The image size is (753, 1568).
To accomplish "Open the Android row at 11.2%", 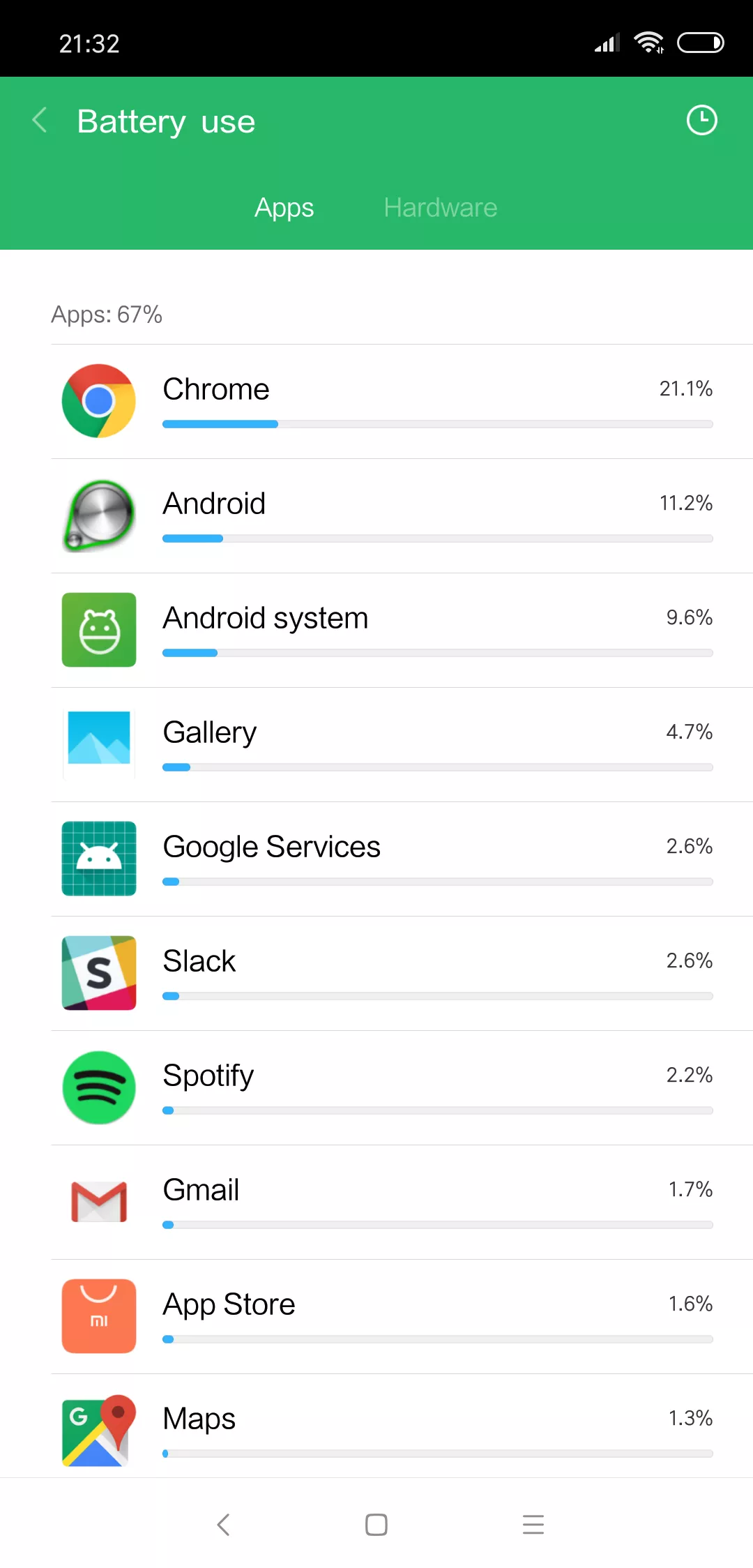I will coord(402,516).
